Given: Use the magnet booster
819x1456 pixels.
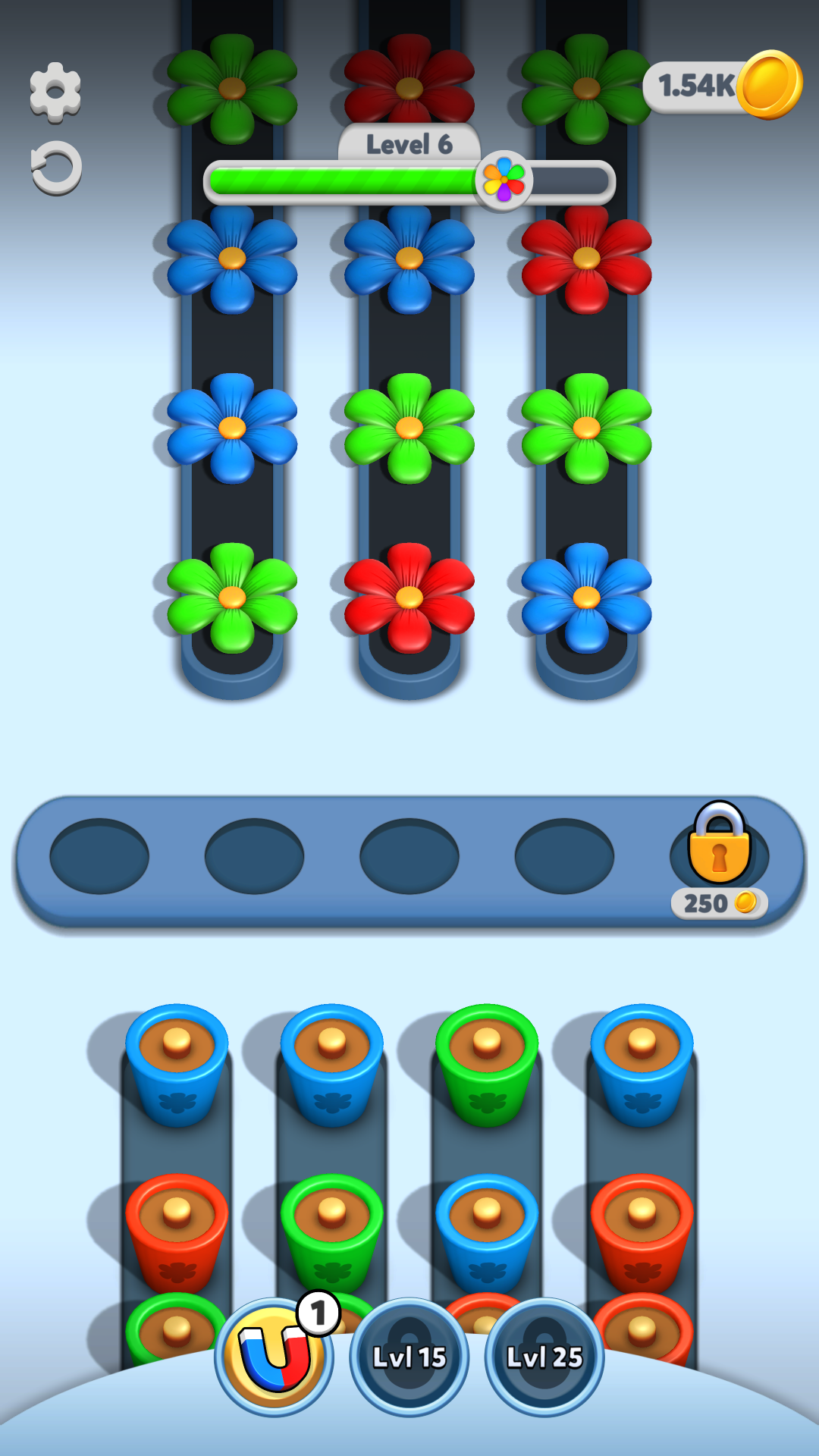Looking at the screenshot, I should pos(275,1356).
